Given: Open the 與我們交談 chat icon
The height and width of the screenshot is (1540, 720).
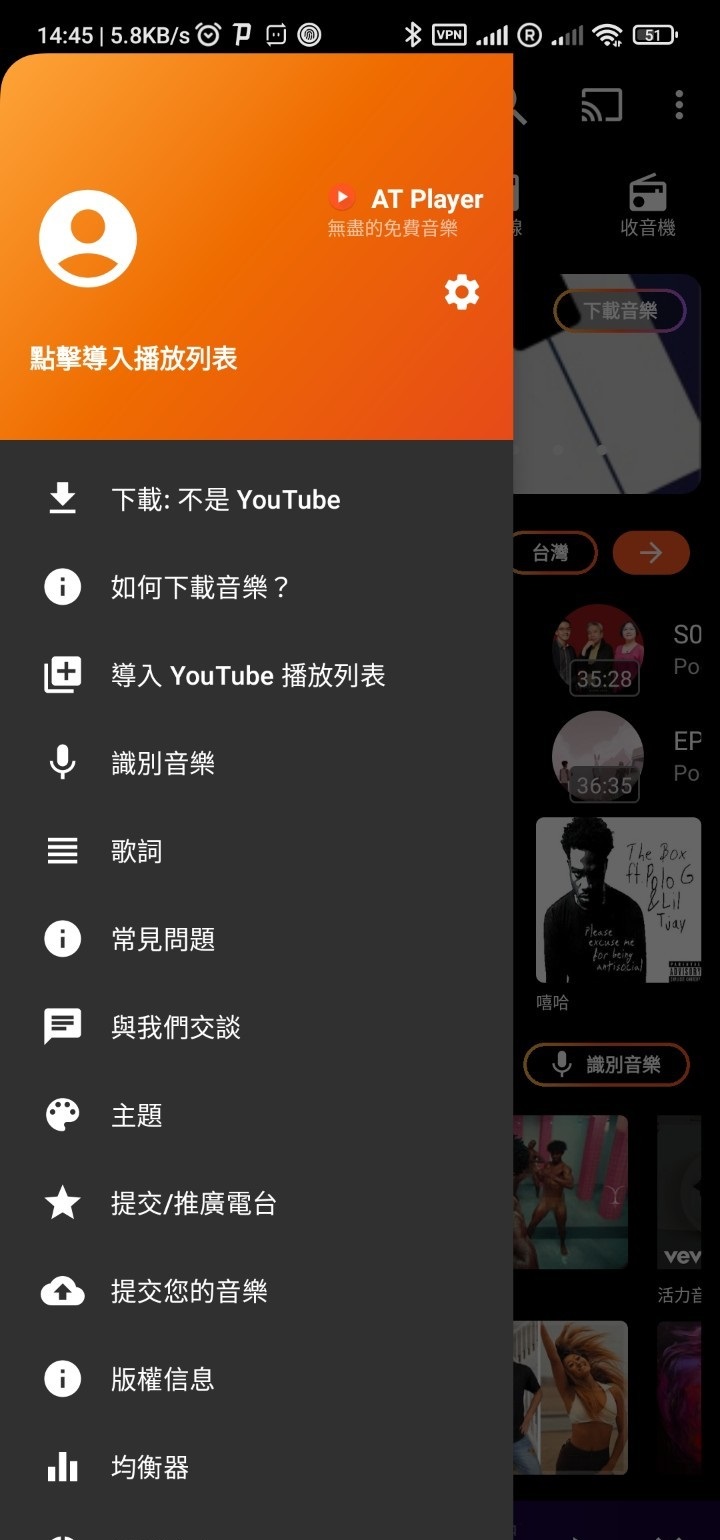Looking at the screenshot, I should point(62,1026).
